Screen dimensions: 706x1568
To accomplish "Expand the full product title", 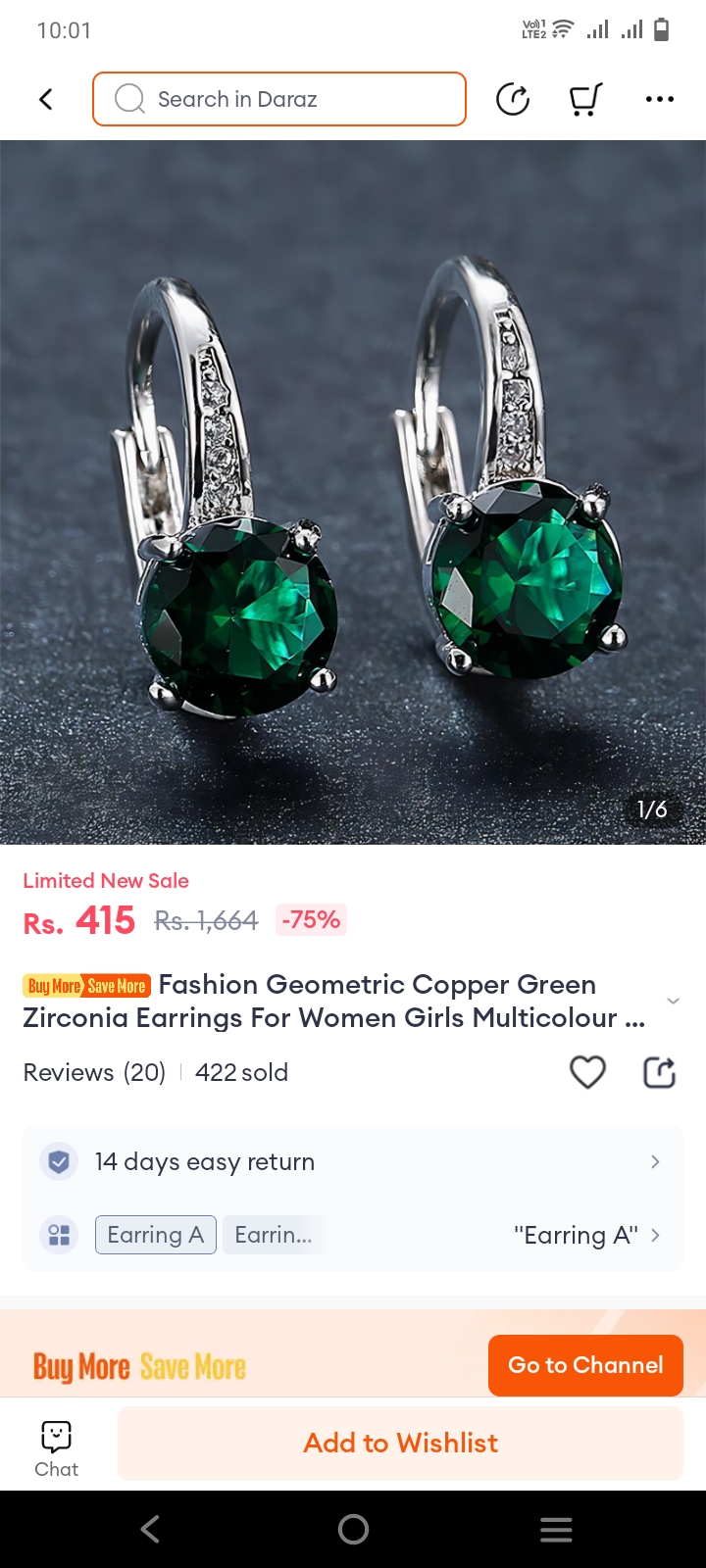I will point(673,1001).
